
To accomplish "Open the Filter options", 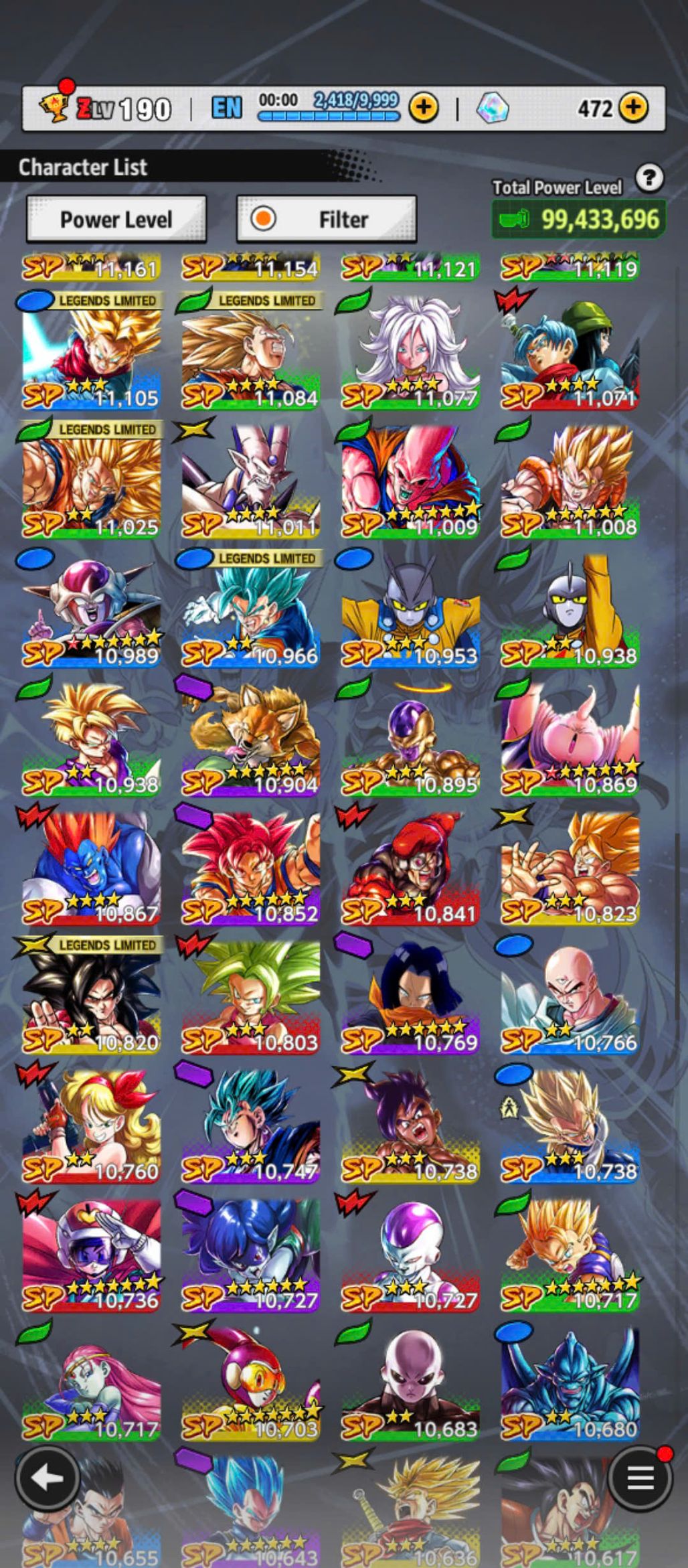I will pos(327,219).
